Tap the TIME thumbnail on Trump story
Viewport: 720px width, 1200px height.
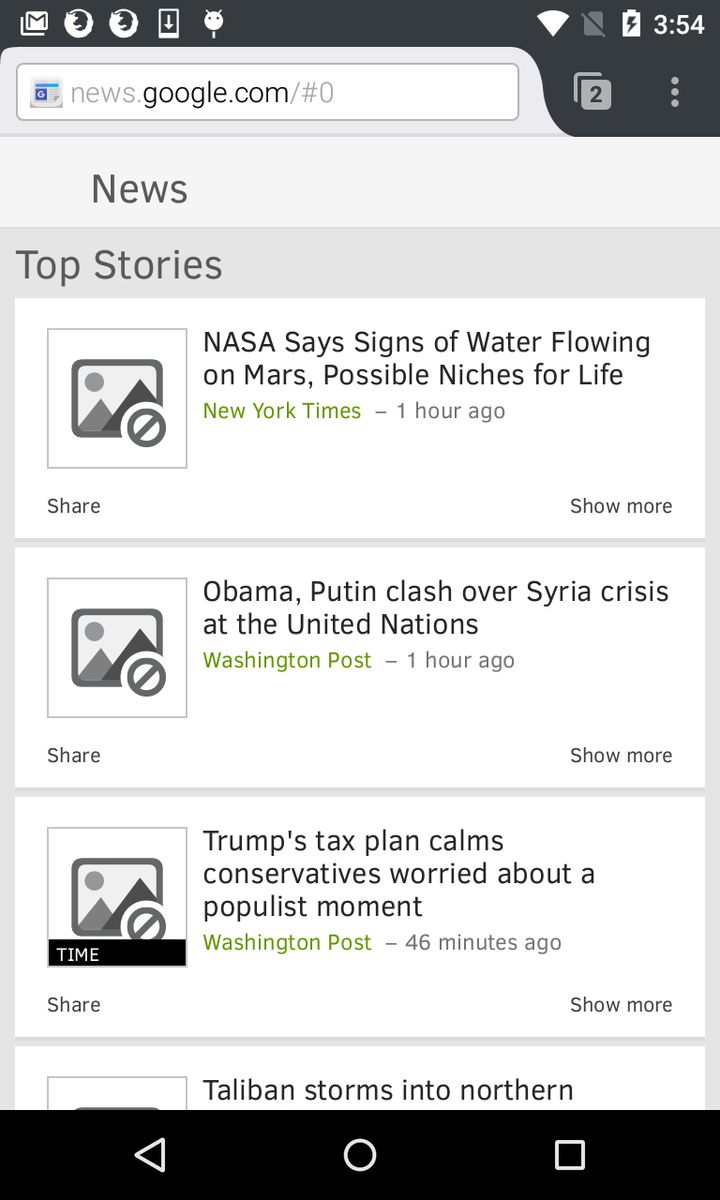pos(117,896)
